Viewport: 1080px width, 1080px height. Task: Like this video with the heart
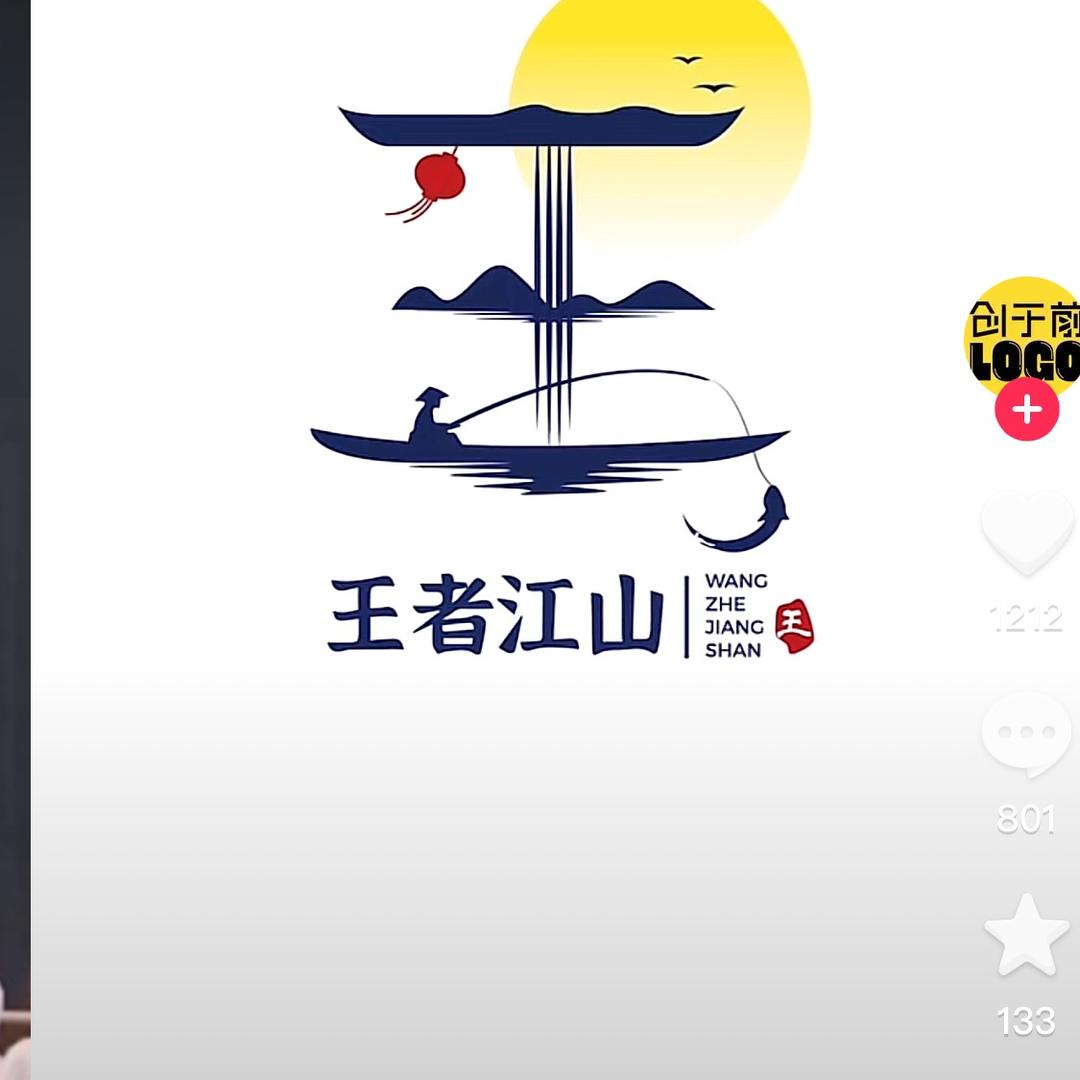tap(1026, 533)
